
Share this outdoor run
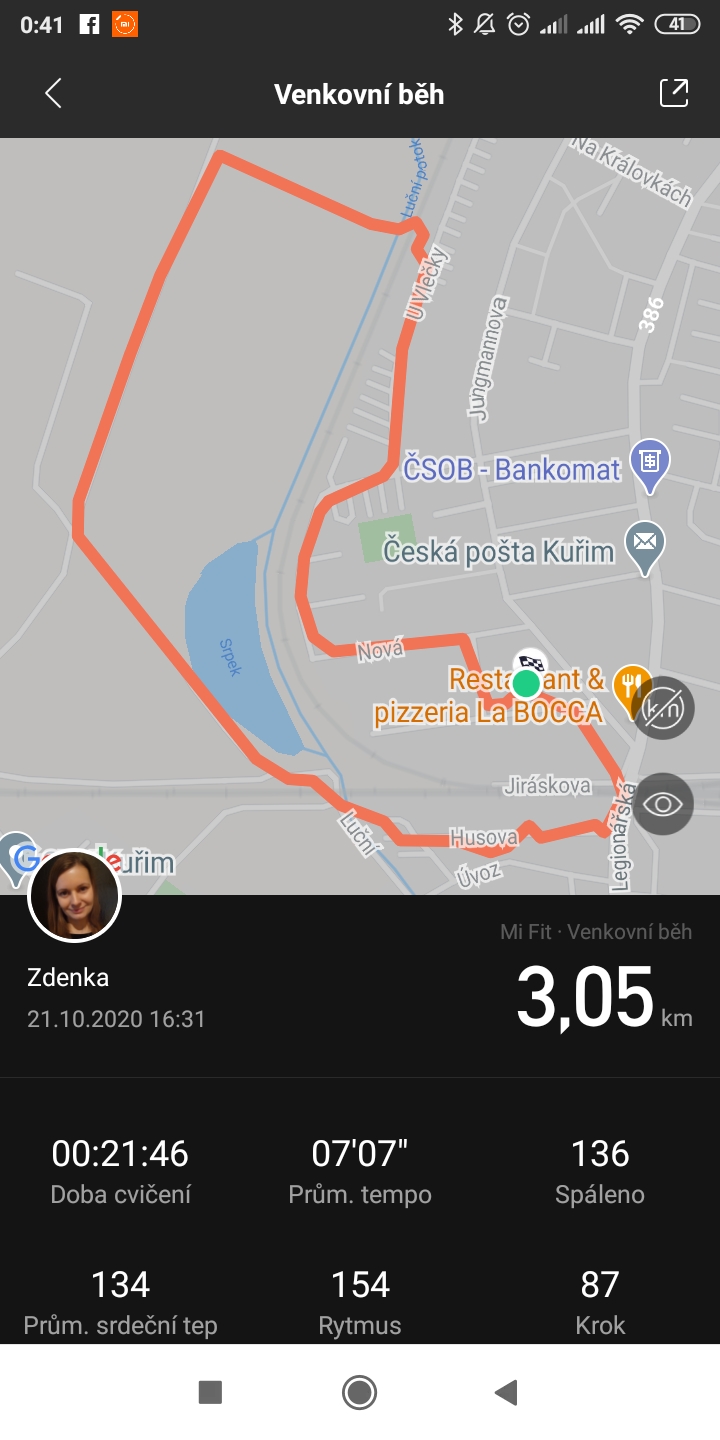[x=674, y=93]
